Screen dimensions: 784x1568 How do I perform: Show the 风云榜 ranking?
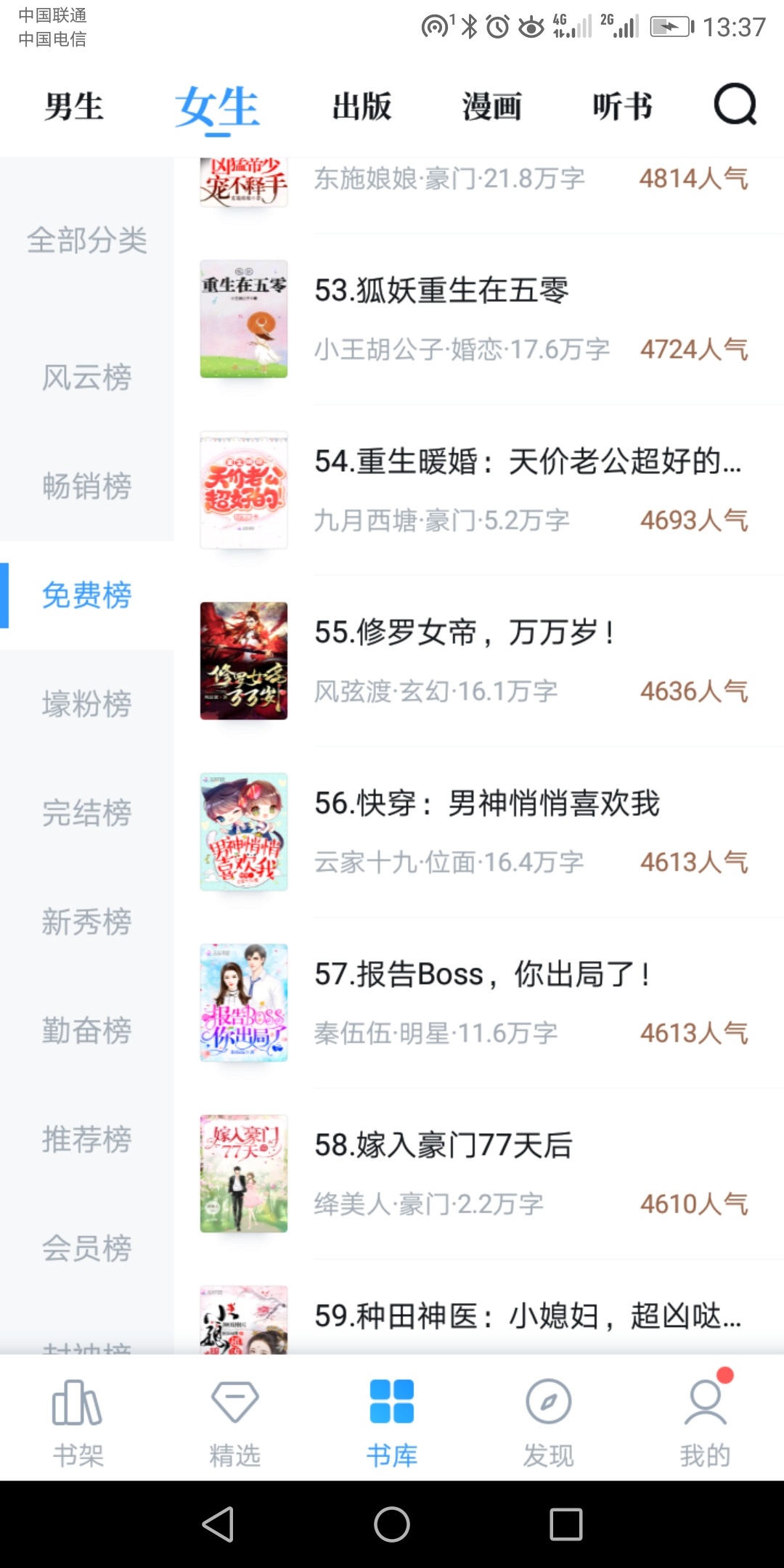pos(87,377)
